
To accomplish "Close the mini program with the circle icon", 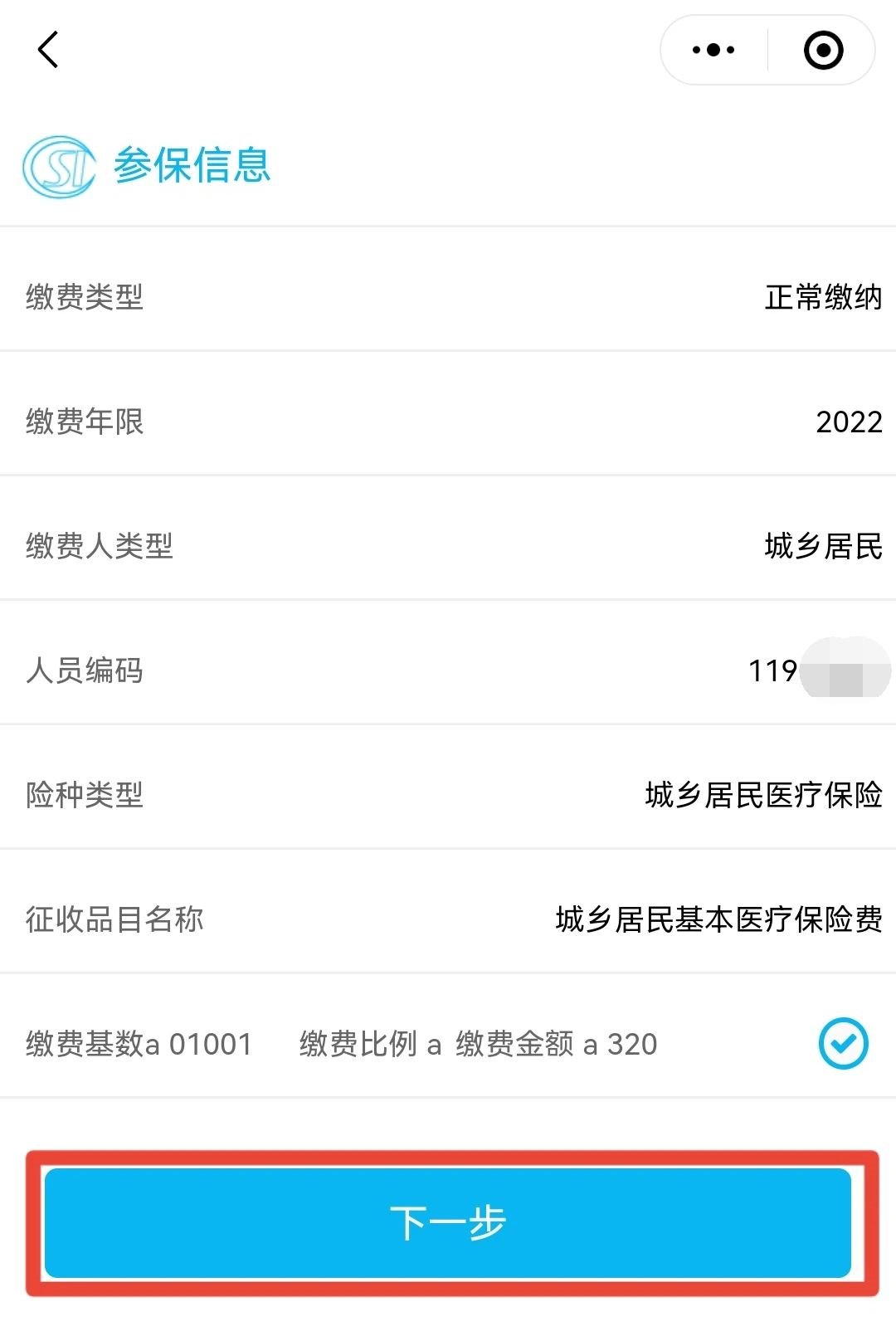I will pos(823,50).
